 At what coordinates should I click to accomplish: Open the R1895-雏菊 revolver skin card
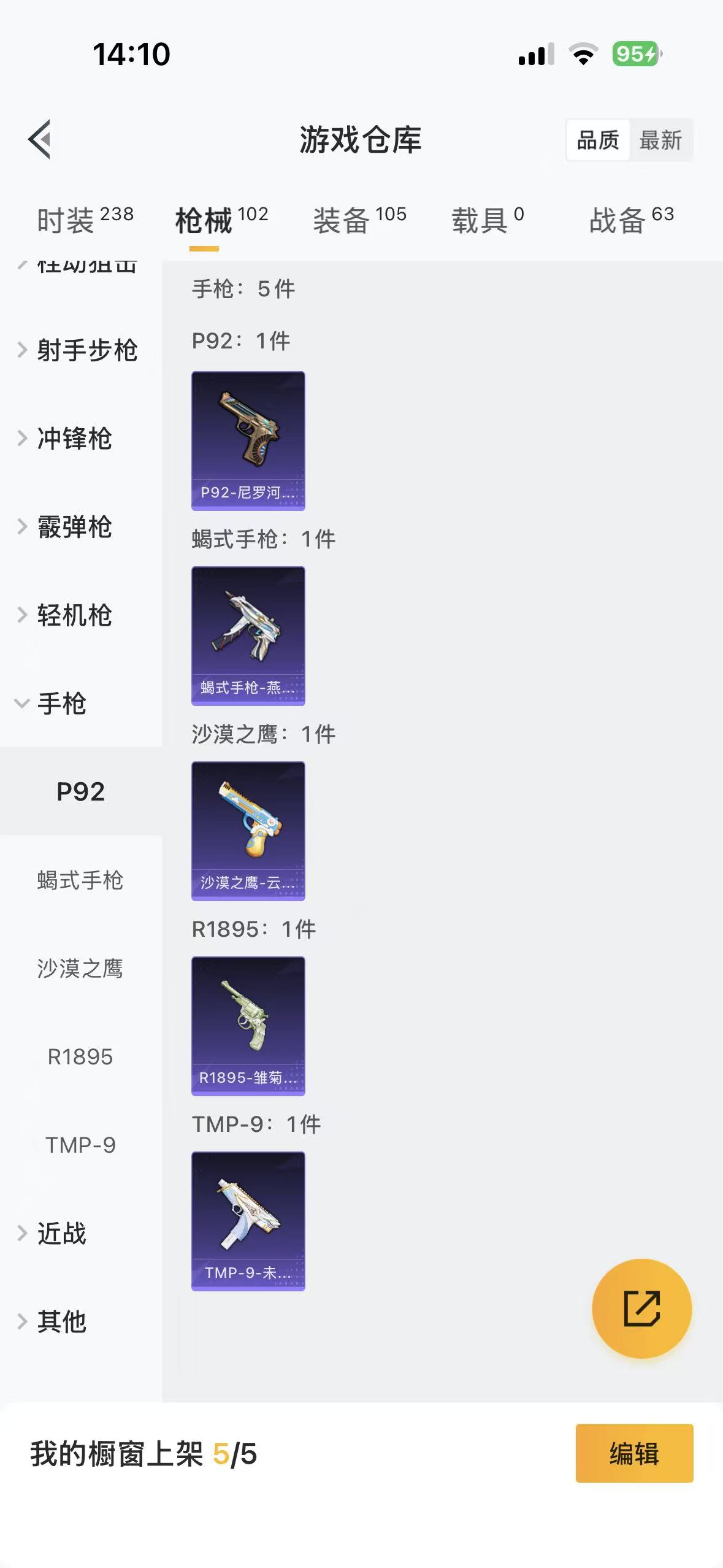248,1027
